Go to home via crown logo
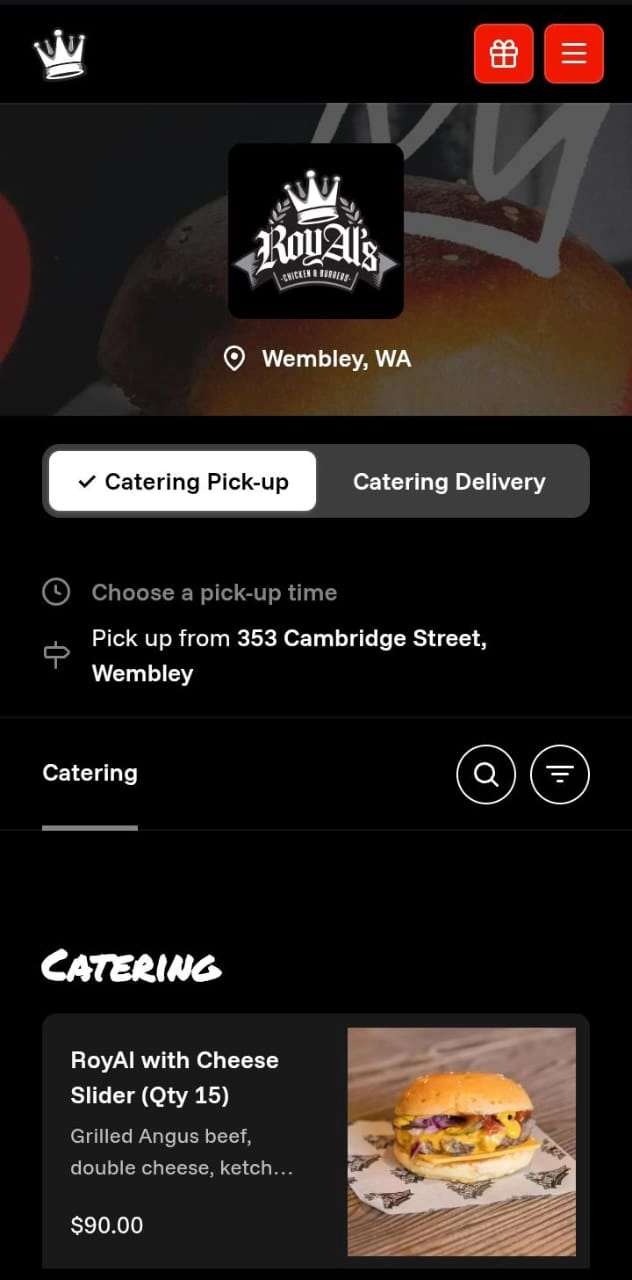The width and height of the screenshot is (632, 1280). click(59, 54)
